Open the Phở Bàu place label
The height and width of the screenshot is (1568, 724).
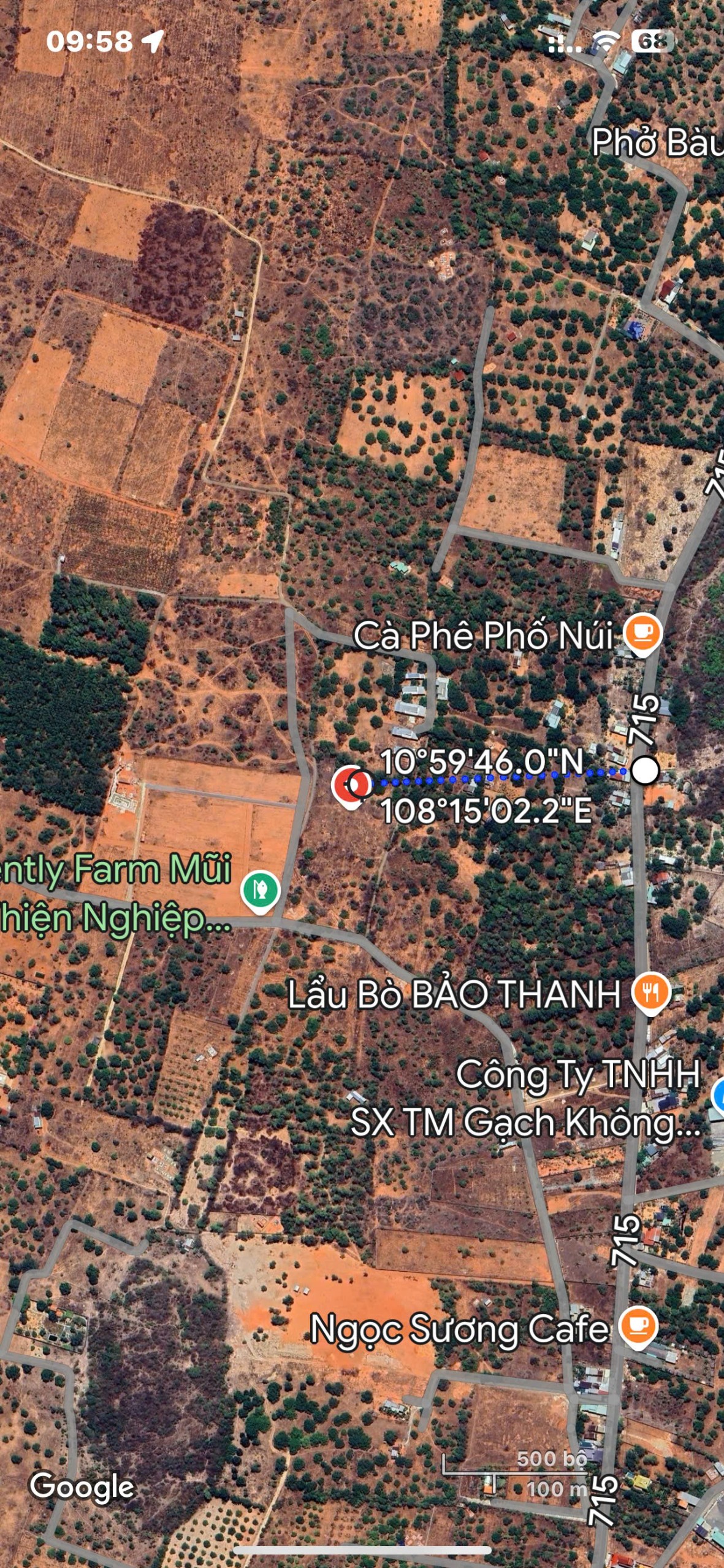click(656, 142)
